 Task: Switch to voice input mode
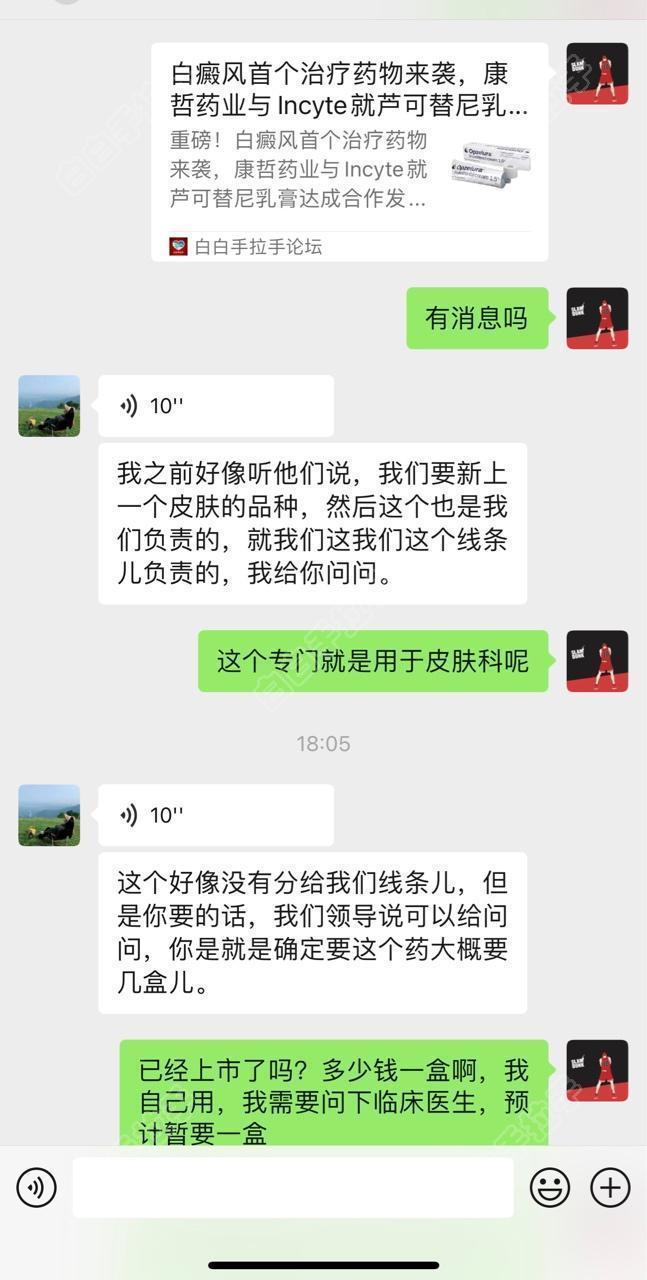pos(37,1188)
